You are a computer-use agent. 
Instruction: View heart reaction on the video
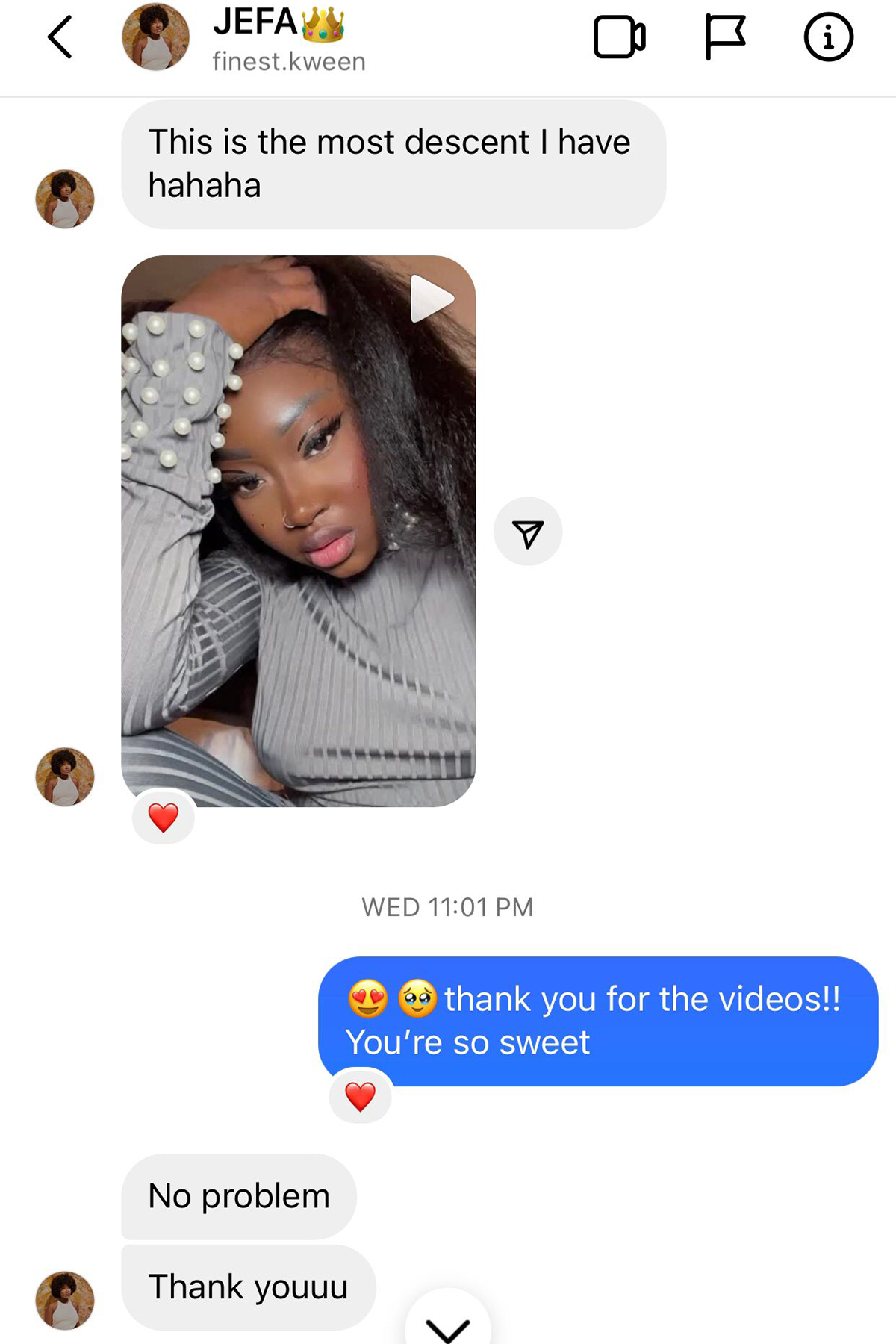[x=164, y=817]
